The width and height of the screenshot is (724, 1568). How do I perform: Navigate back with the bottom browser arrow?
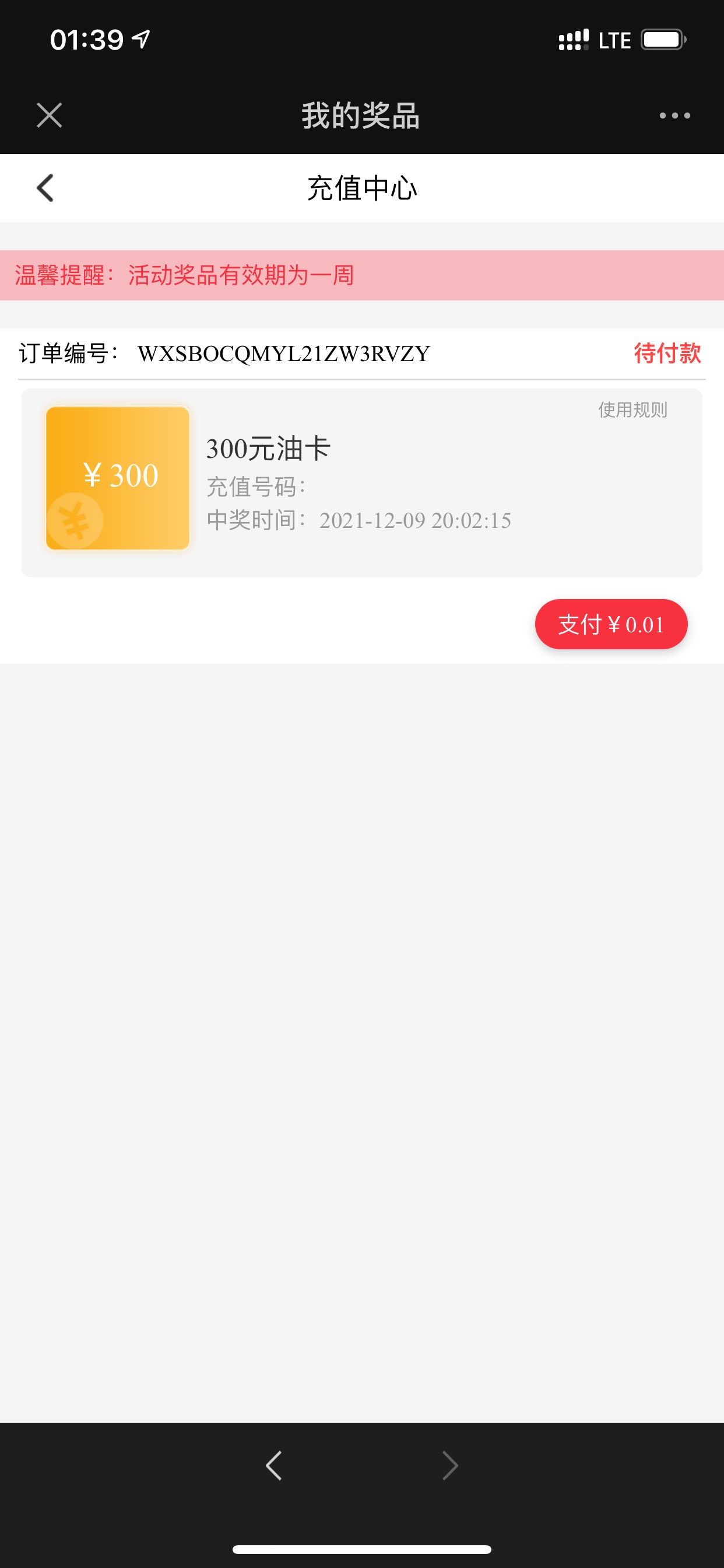point(274,1465)
